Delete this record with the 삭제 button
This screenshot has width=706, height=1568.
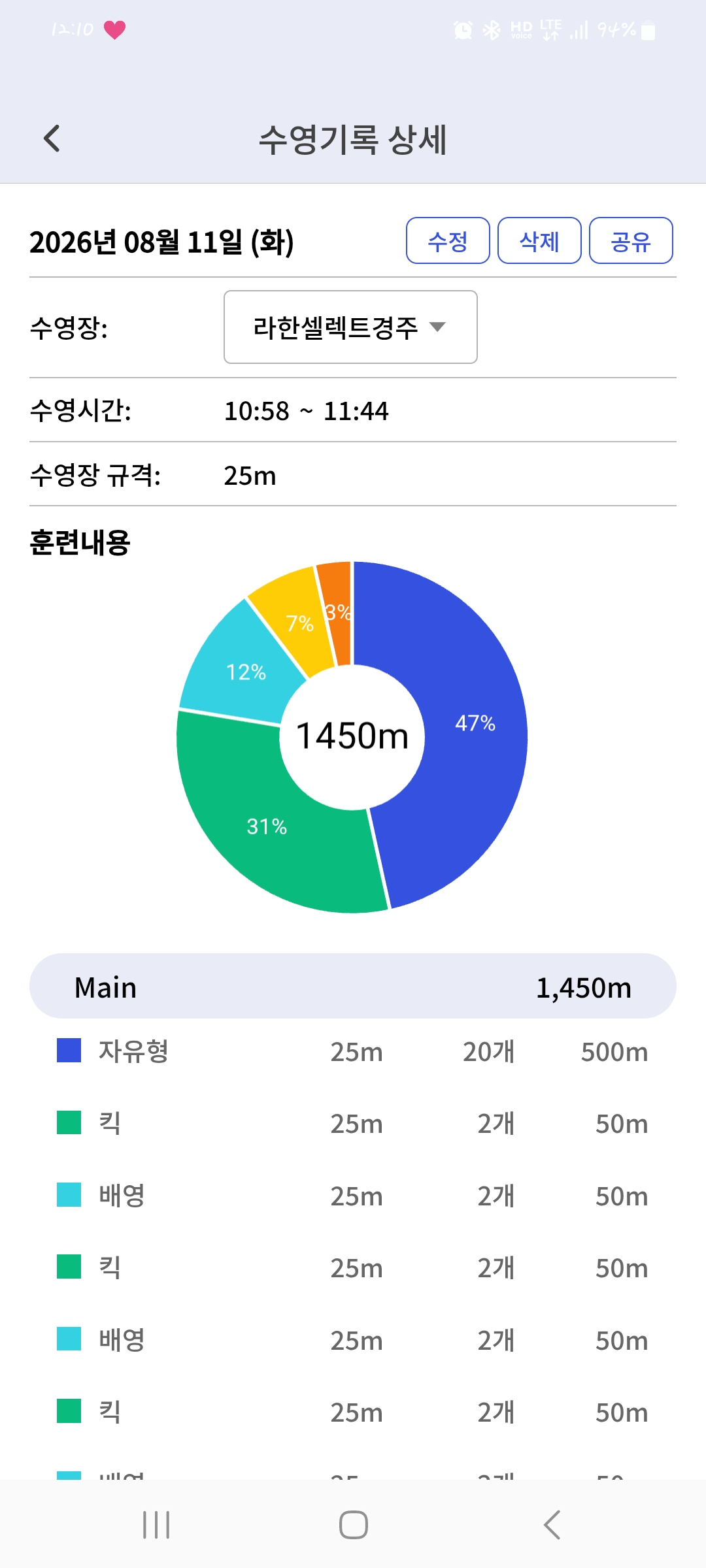tap(539, 240)
